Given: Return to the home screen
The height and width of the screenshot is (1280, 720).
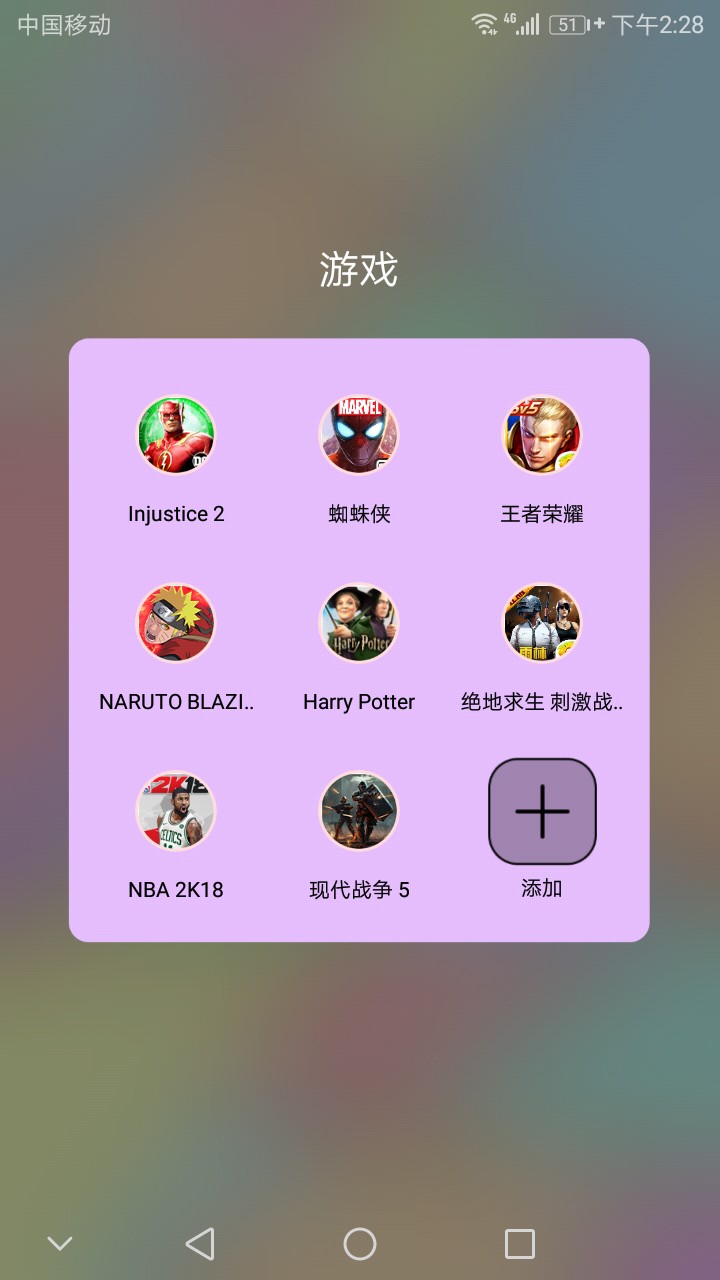Looking at the screenshot, I should coord(360,1244).
